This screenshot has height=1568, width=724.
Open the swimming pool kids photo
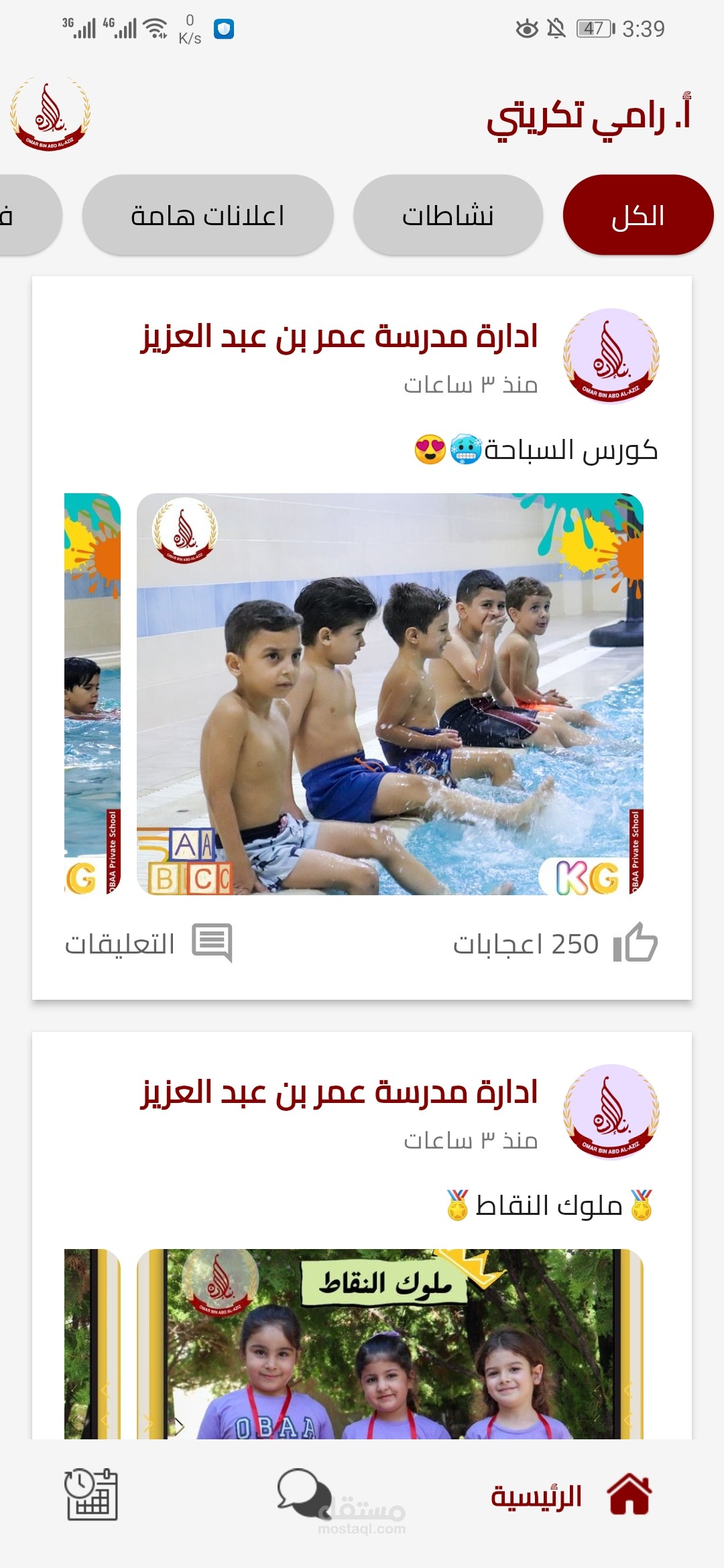point(390,694)
